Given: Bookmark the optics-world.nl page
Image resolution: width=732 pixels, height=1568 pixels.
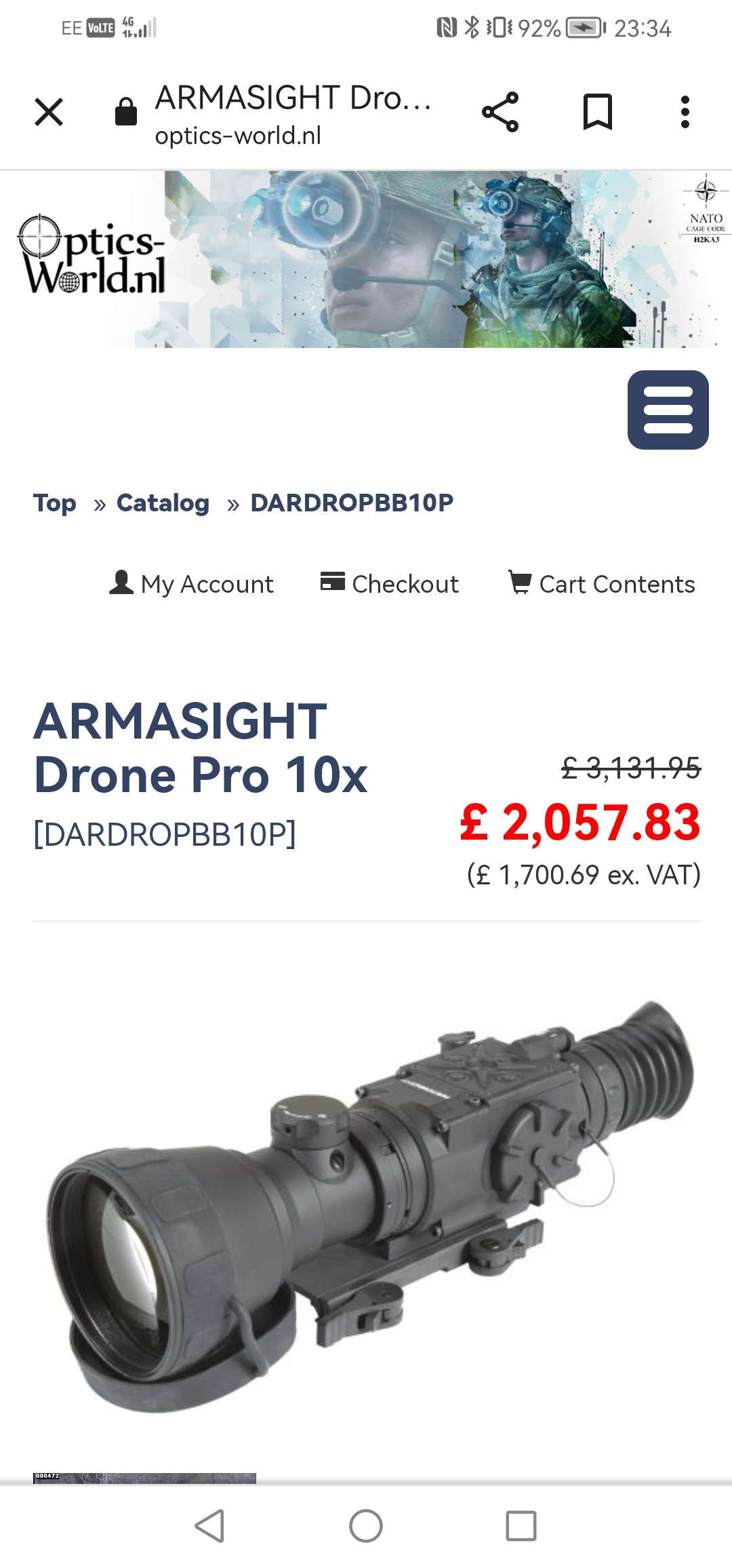Looking at the screenshot, I should [x=597, y=112].
